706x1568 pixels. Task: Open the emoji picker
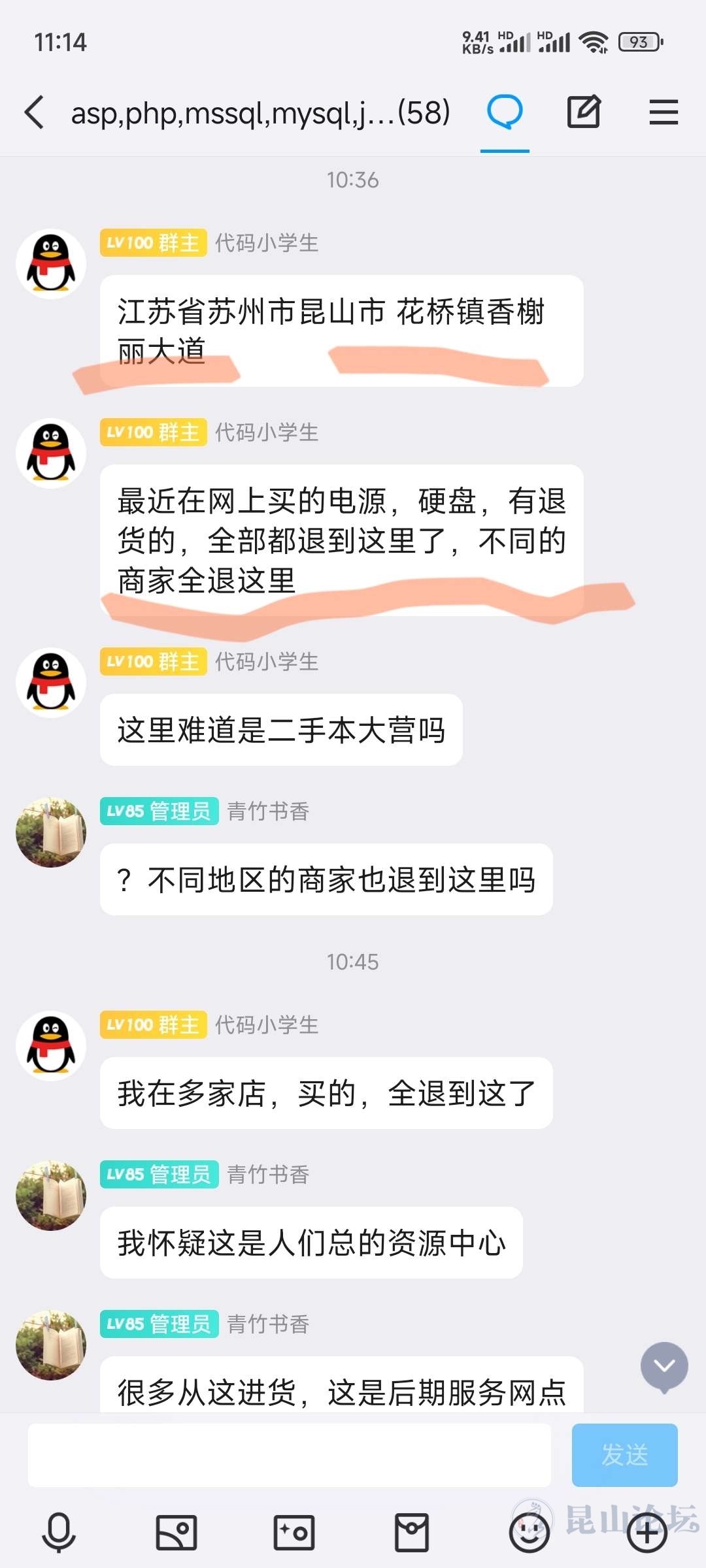[x=529, y=1532]
